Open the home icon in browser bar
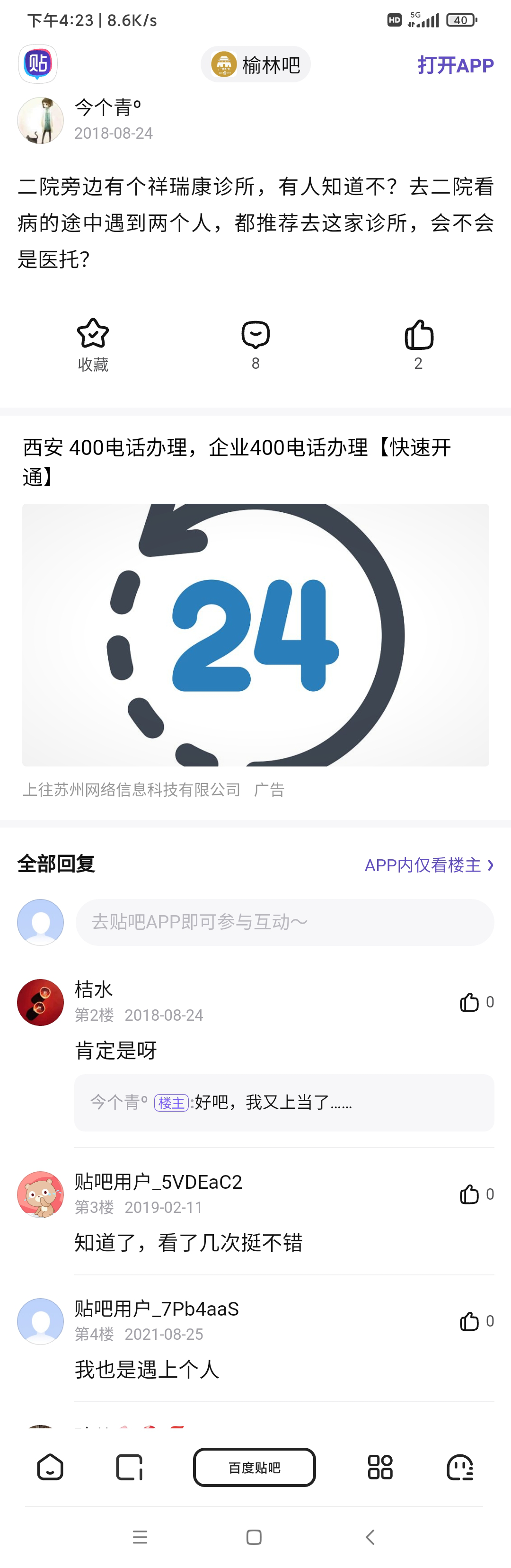Viewport: 511px width, 1568px height. tap(50, 1467)
